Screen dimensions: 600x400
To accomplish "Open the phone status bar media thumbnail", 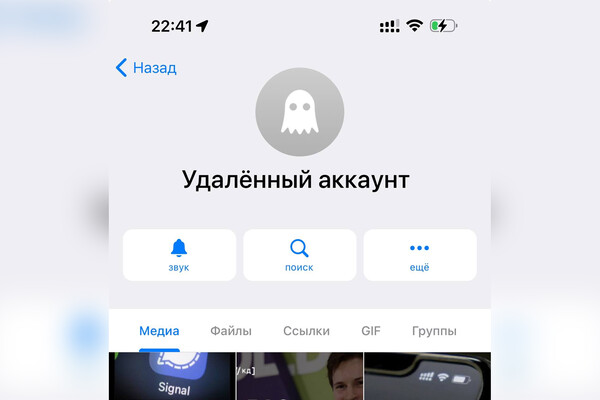I will coord(427,376).
